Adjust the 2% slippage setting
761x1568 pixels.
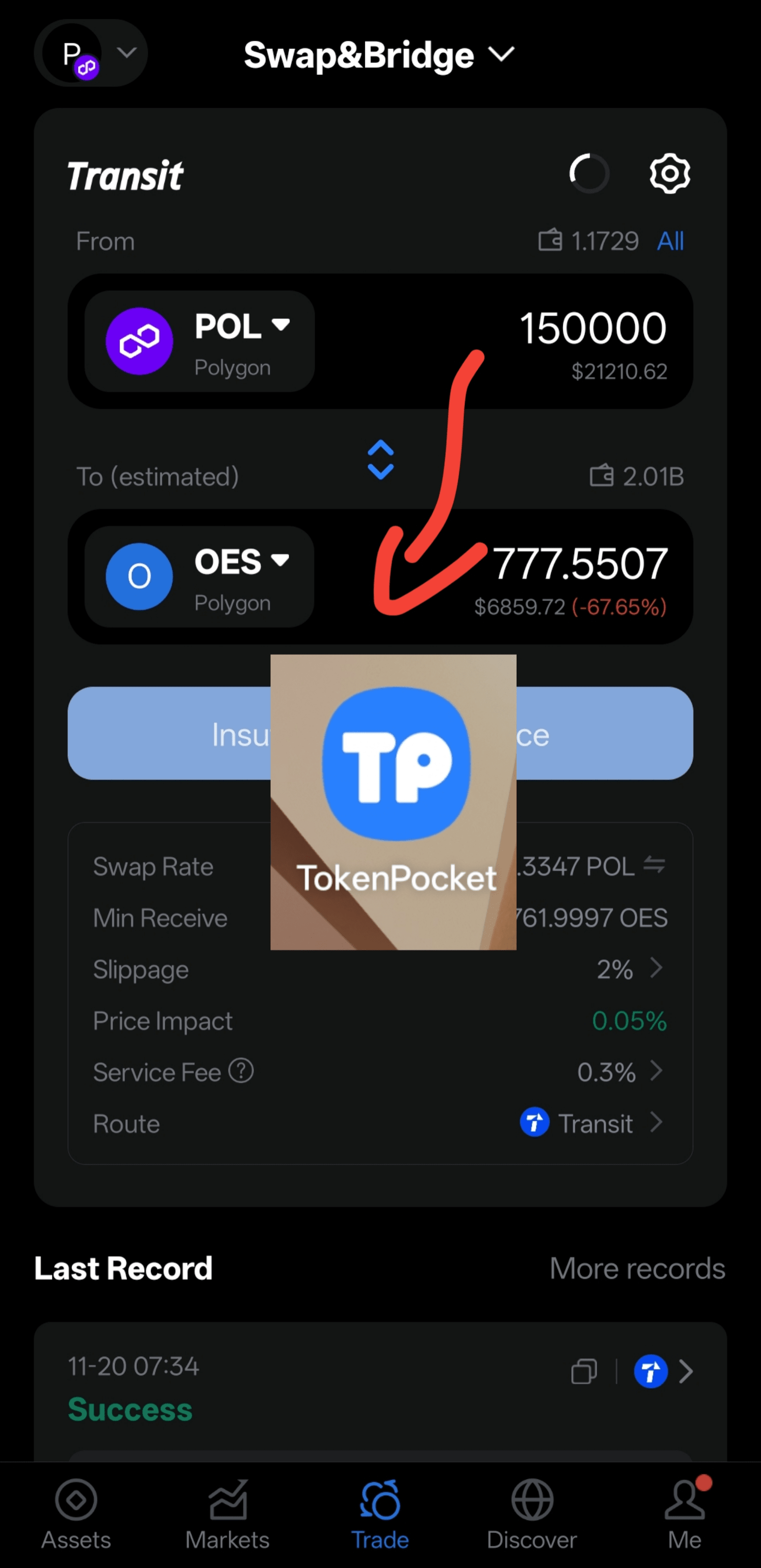[x=629, y=969]
